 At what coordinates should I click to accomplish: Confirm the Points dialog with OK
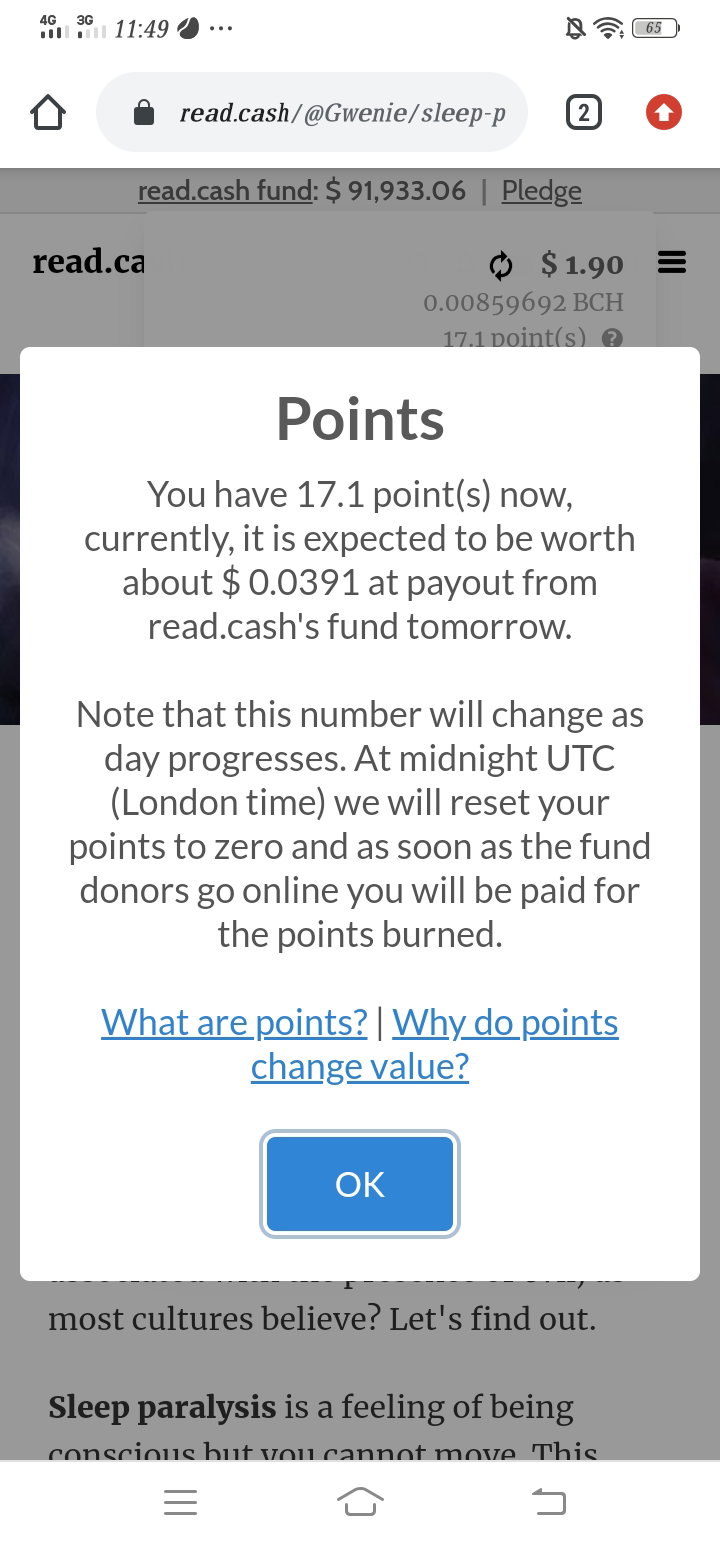pos(360,1184)
